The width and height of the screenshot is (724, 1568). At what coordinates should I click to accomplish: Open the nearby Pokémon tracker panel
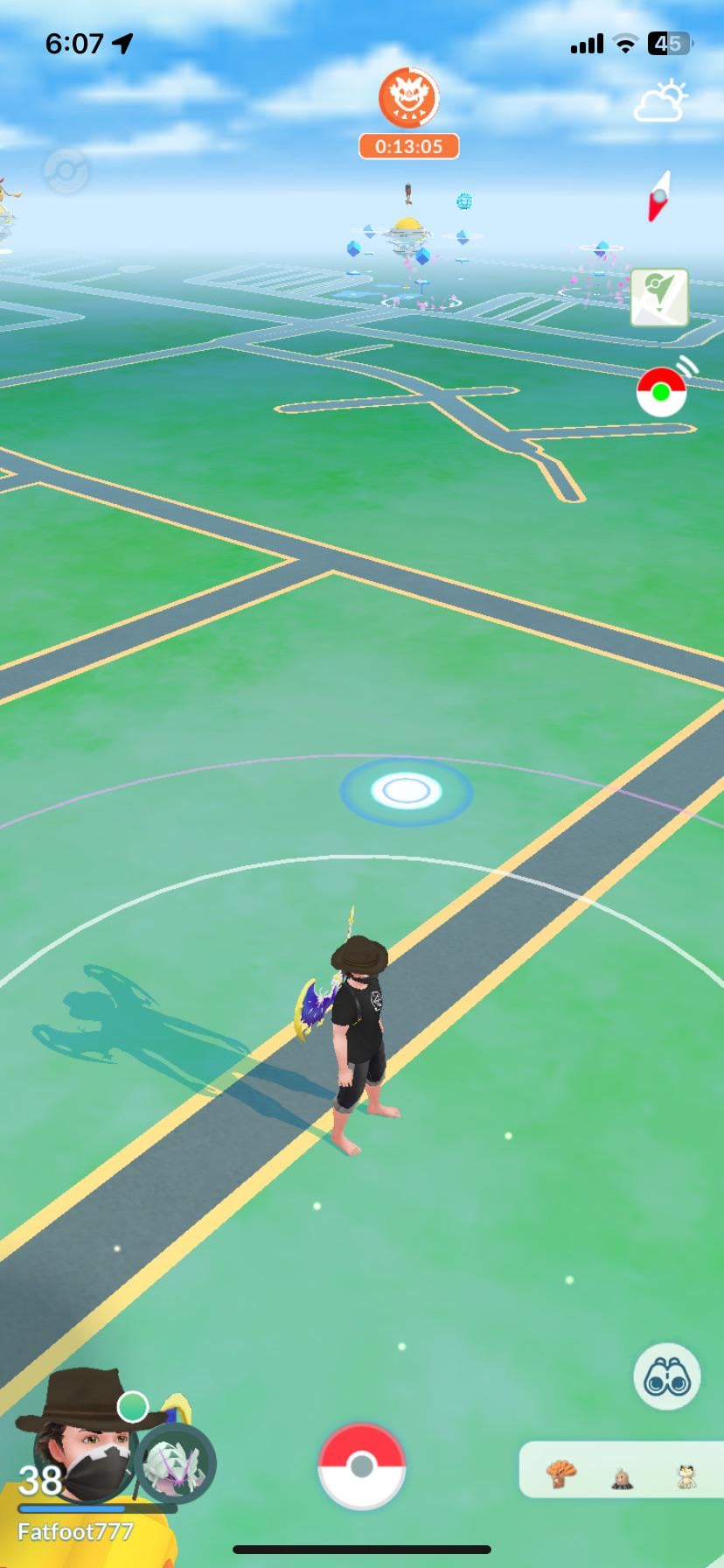[621, 1470]
